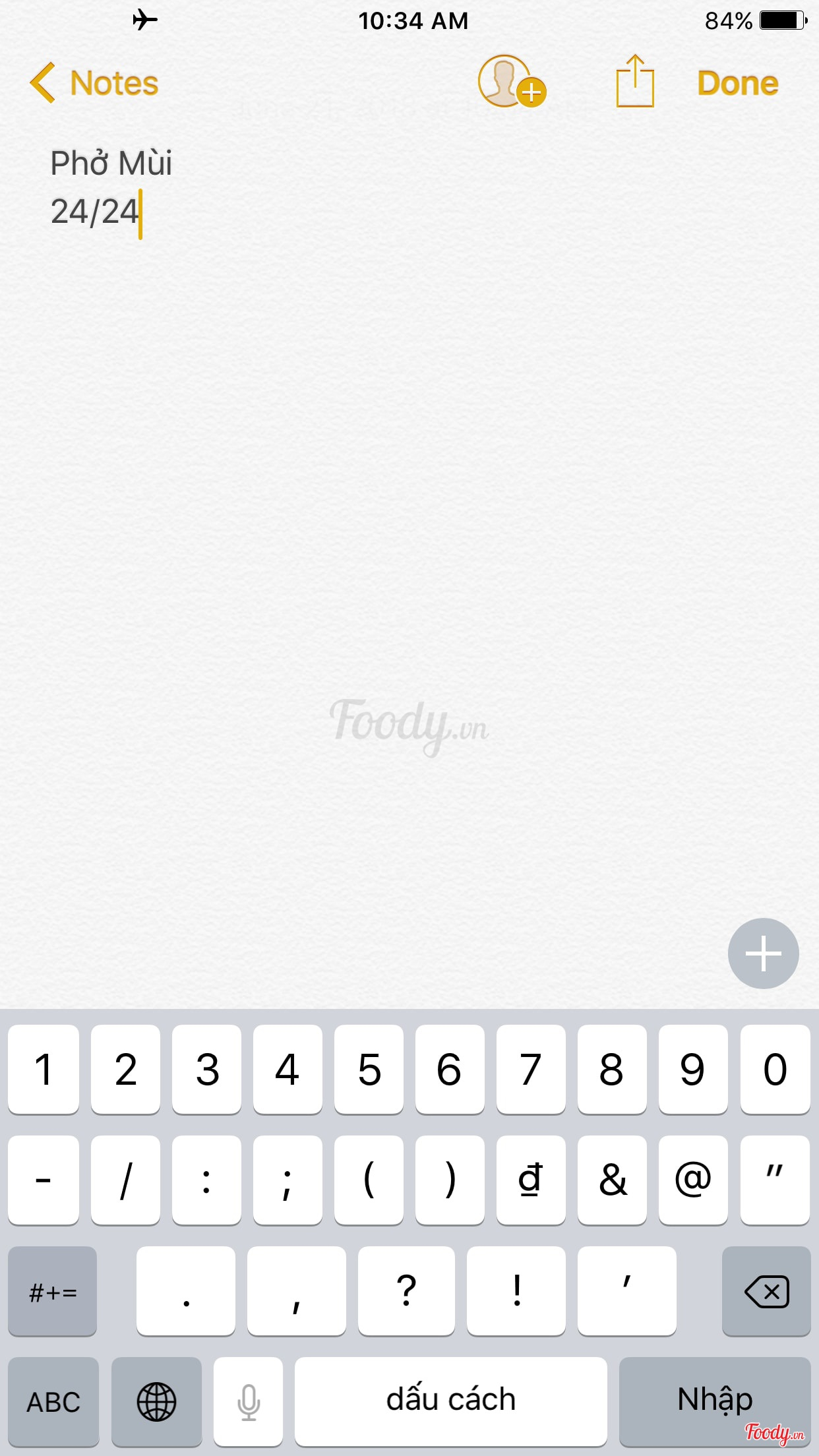The image size is (819, 1456).
Task: Change keyboard language with globe key
Action: [156, 1401]
